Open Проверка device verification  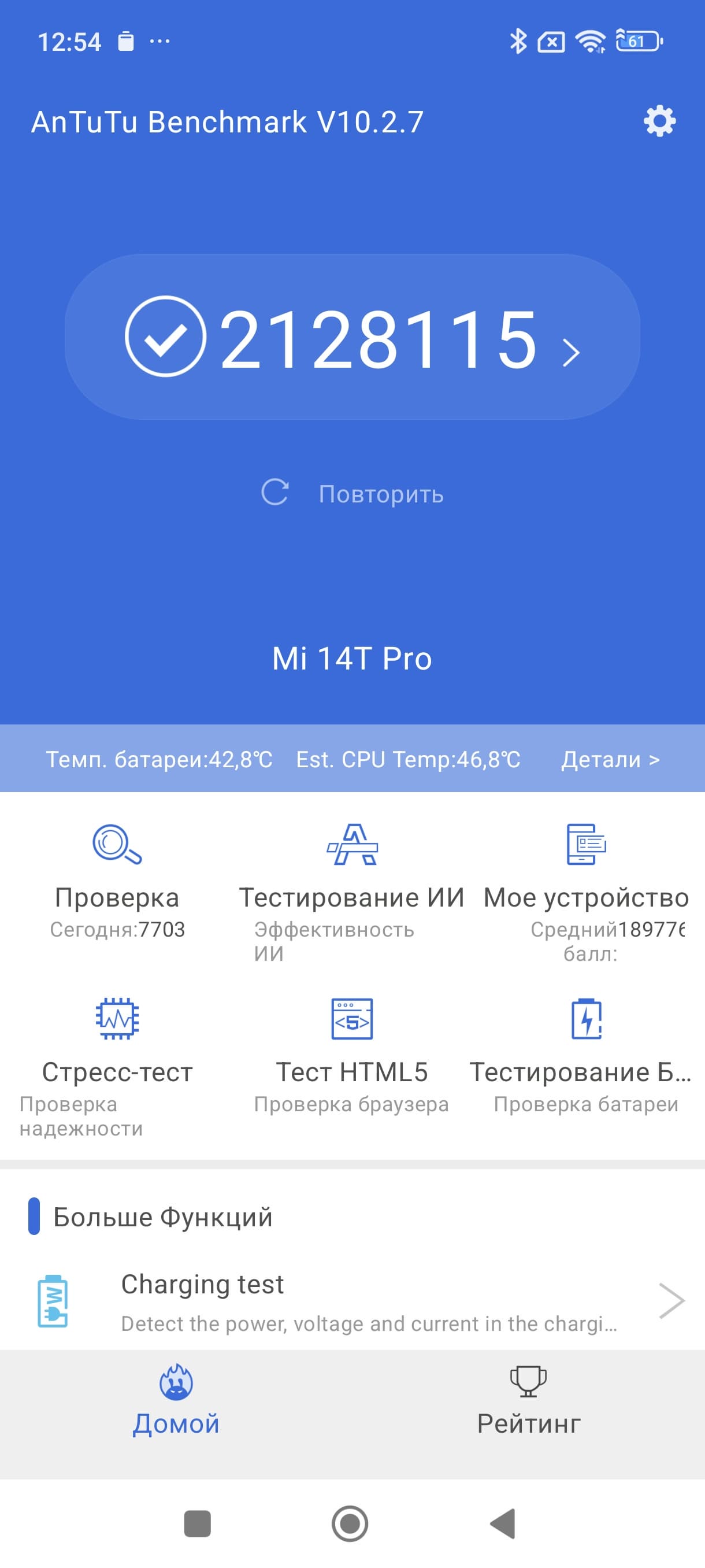(x=117, y=879)
